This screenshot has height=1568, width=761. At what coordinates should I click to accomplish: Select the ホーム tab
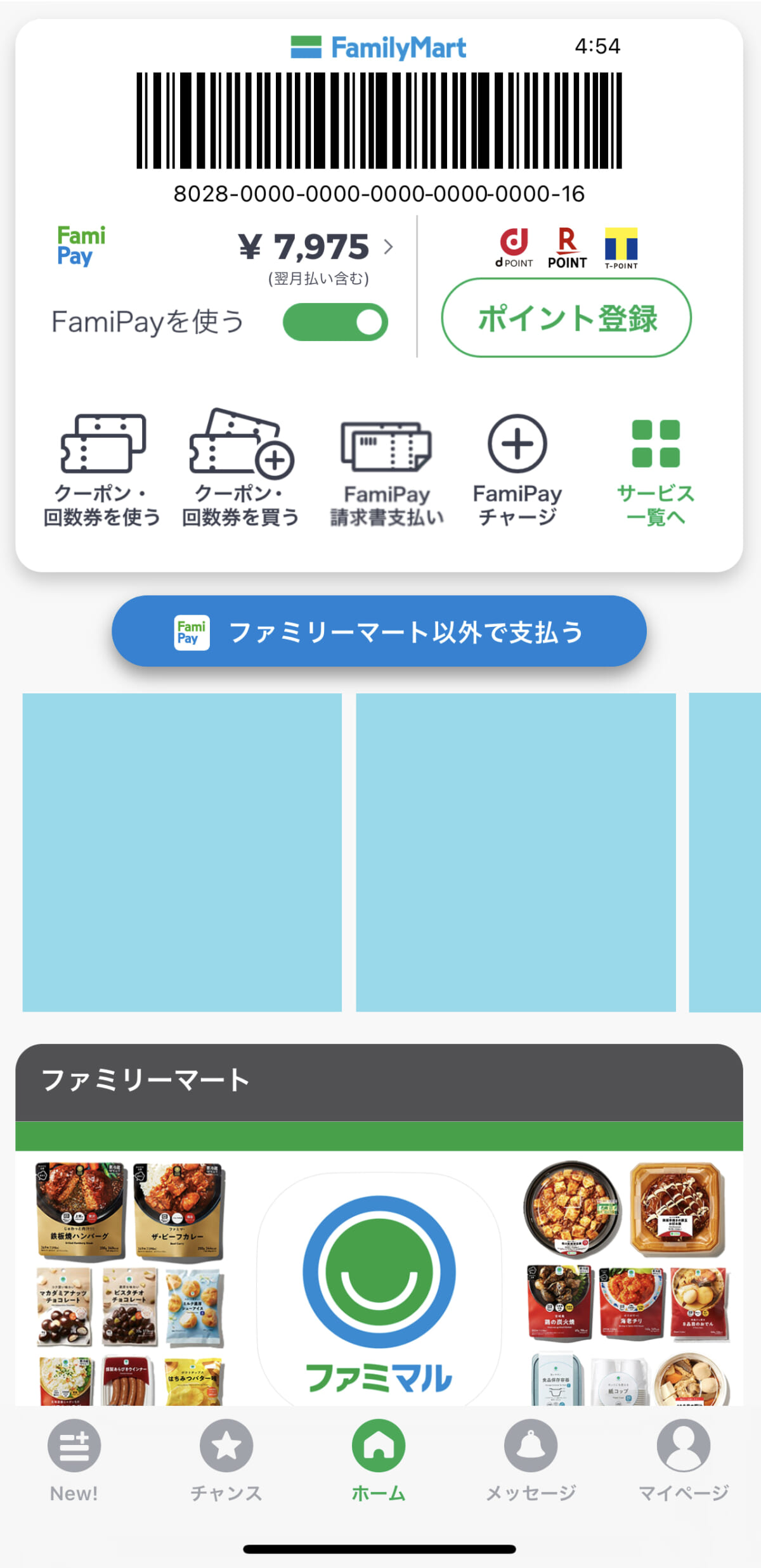[x=379, y=1460]
